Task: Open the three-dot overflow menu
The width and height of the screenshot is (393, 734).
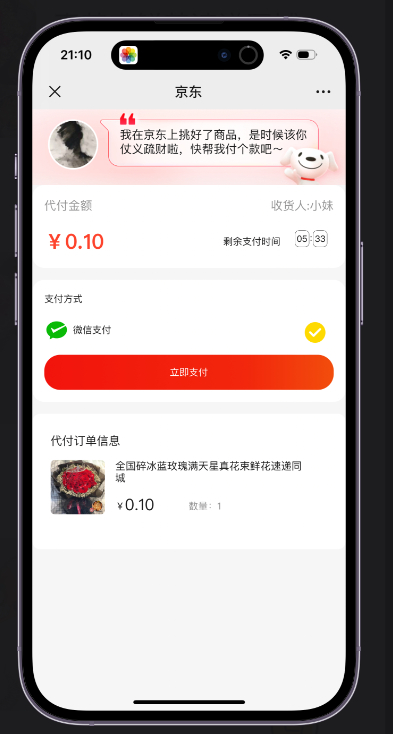Action: 323,92
